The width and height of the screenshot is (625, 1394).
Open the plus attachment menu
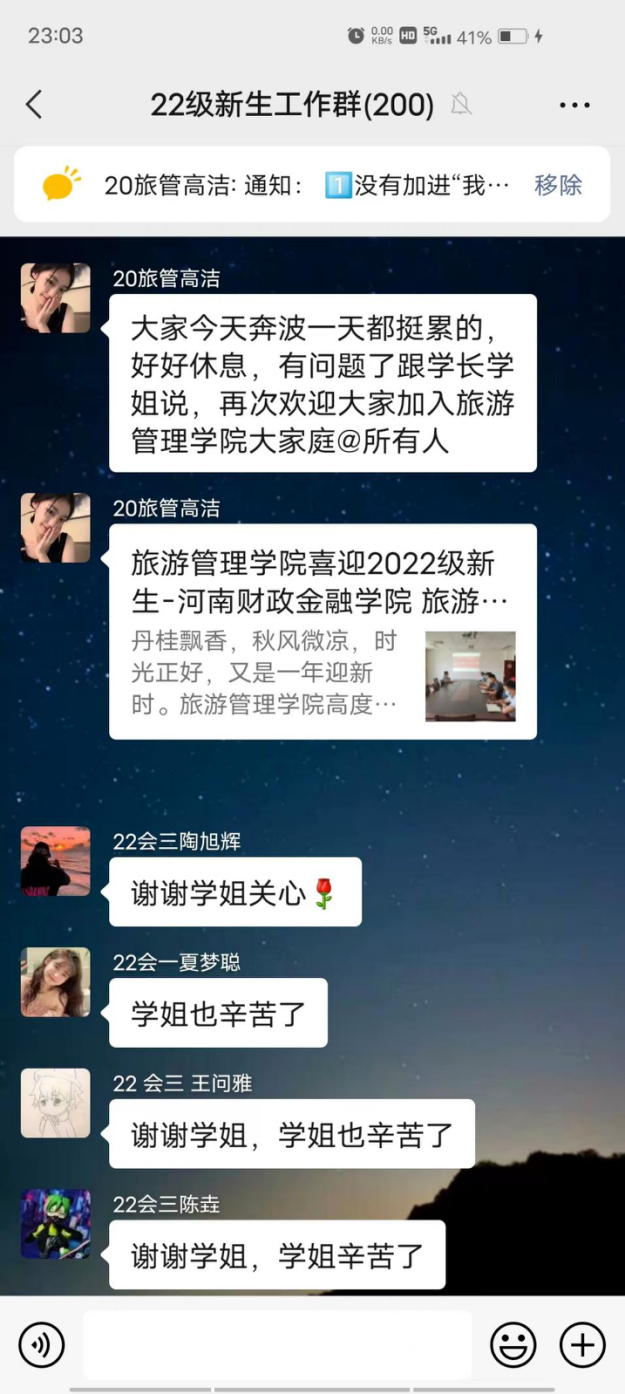click(582, 1344)
